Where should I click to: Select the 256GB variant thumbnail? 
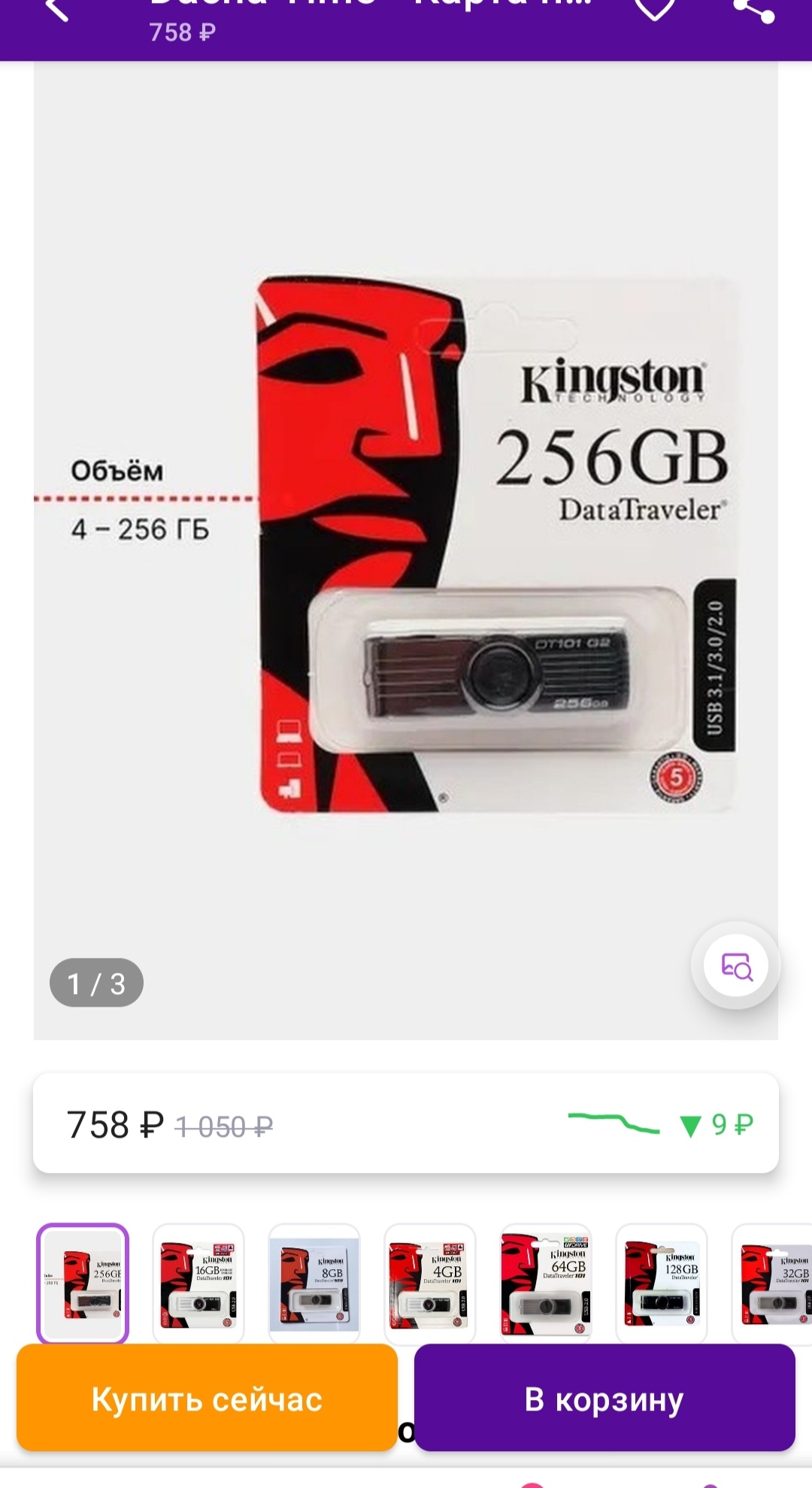click(x=83, y=1283)
